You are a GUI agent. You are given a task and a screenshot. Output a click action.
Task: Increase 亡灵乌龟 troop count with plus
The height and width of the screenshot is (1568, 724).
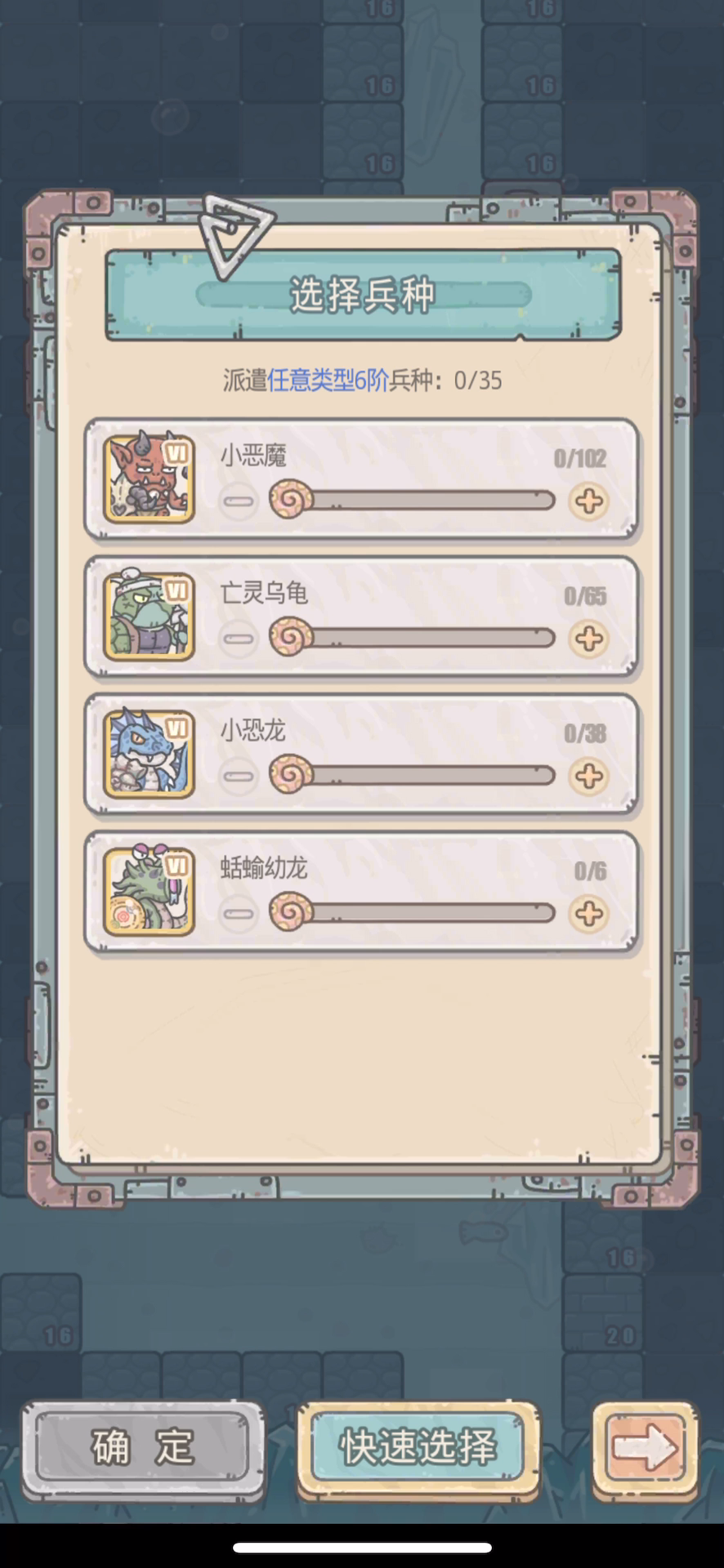point(588,638)
